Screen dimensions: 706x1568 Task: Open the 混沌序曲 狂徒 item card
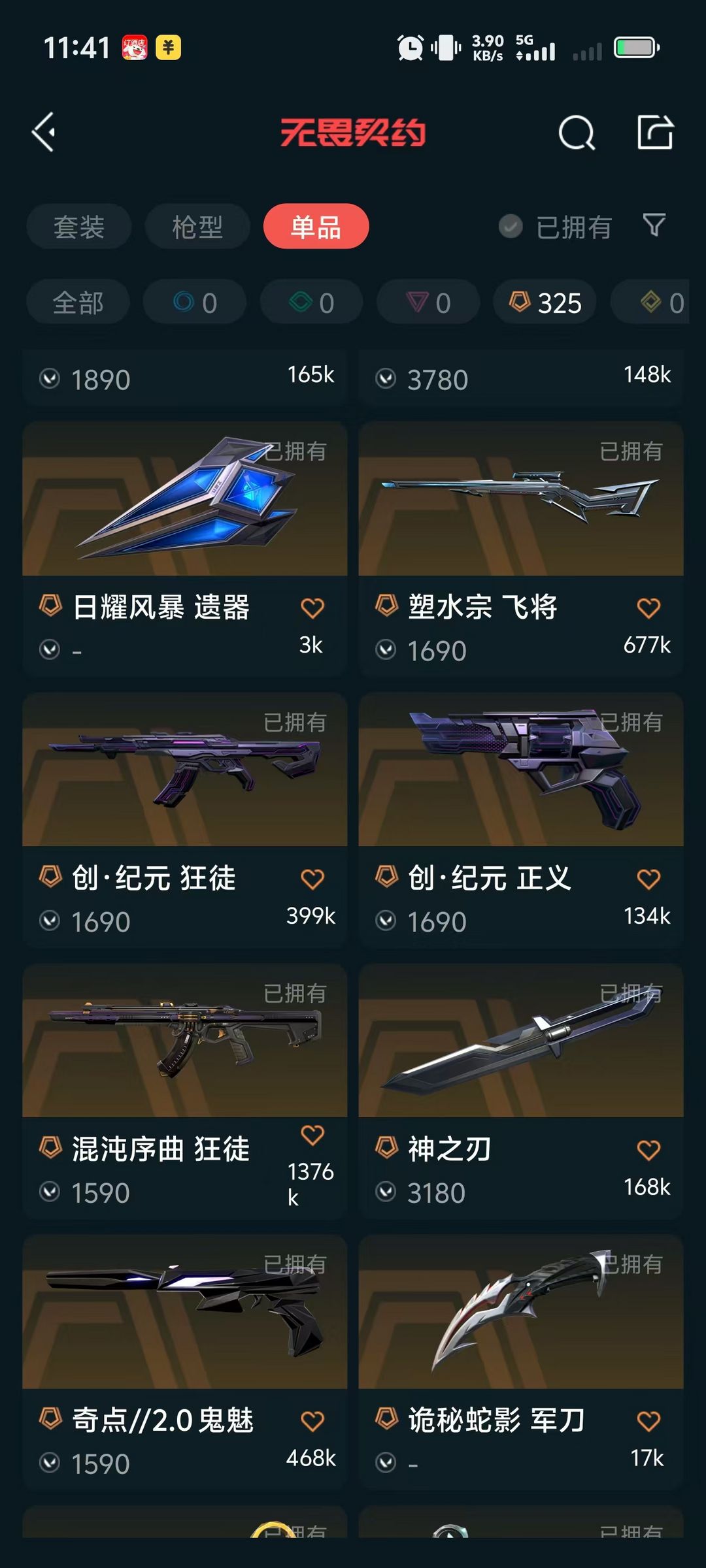(185, 1090)
